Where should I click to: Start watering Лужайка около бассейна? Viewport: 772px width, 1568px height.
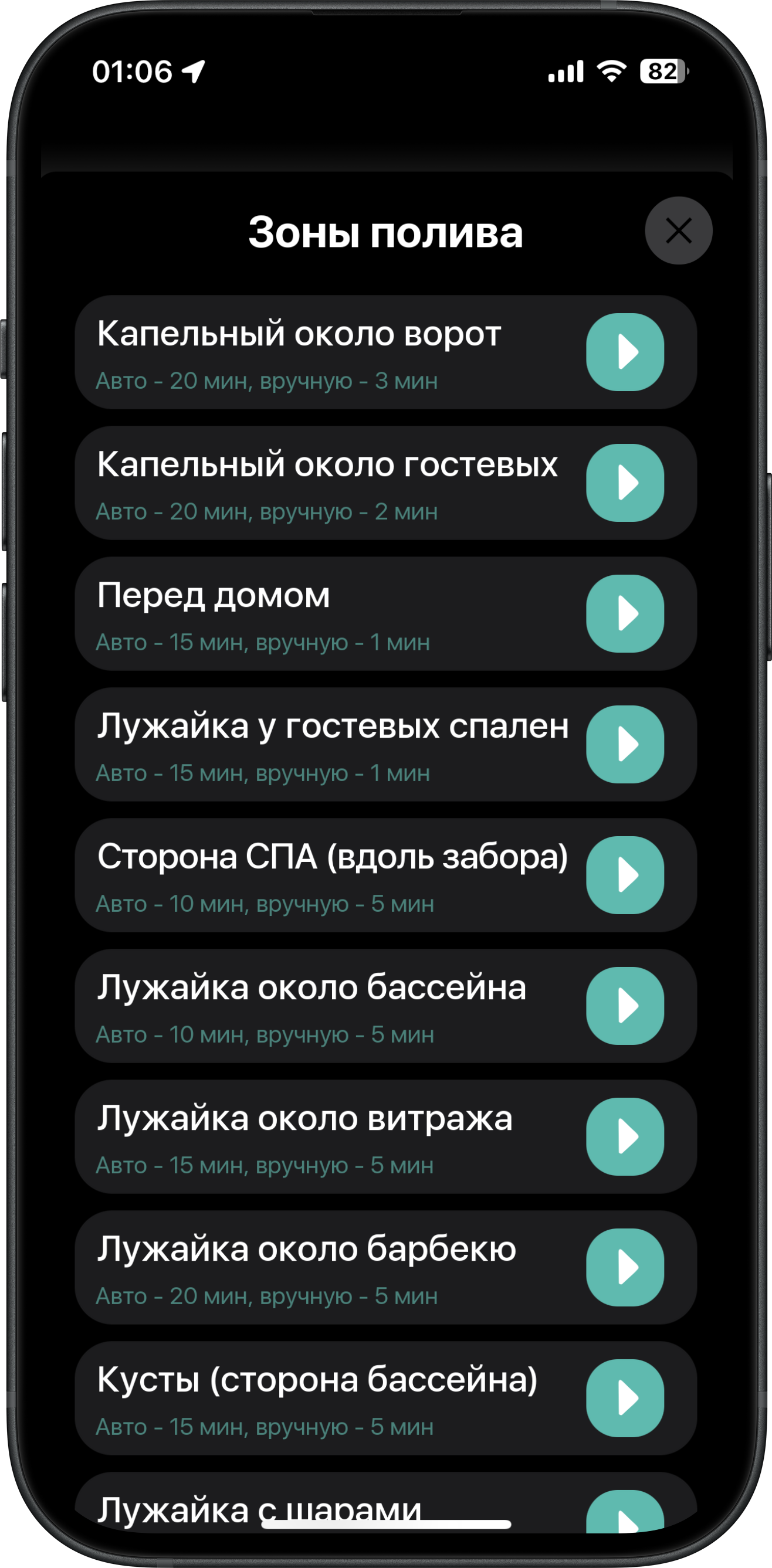(x=625, y=1006)
